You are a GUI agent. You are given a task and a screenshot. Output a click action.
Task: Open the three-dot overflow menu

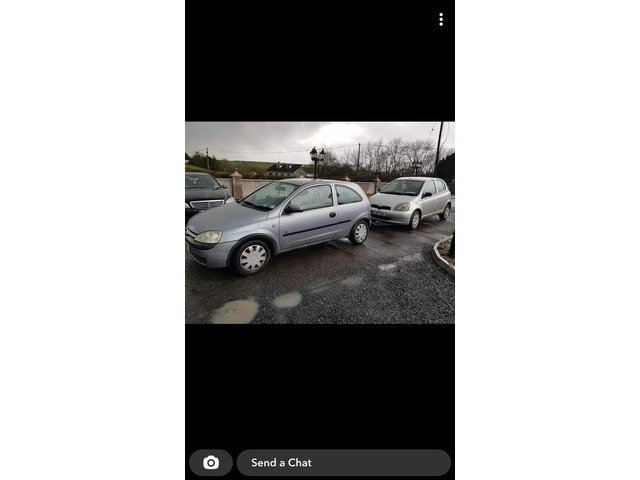point(441,19)
